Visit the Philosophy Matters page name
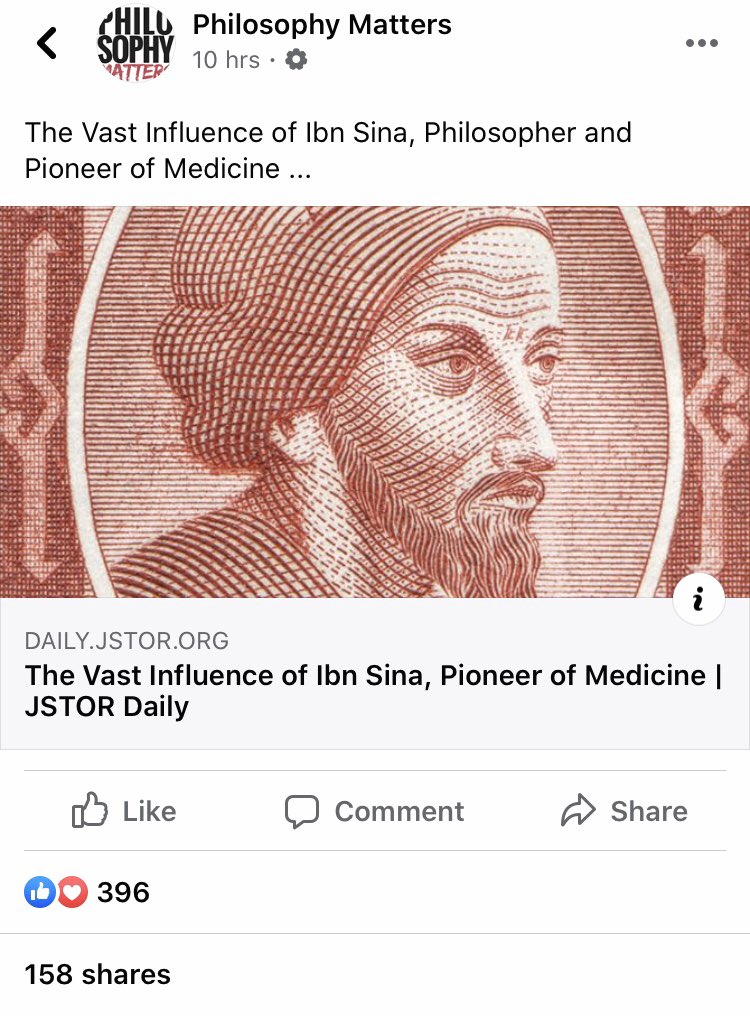750x1016 pixels. point(321,25)
